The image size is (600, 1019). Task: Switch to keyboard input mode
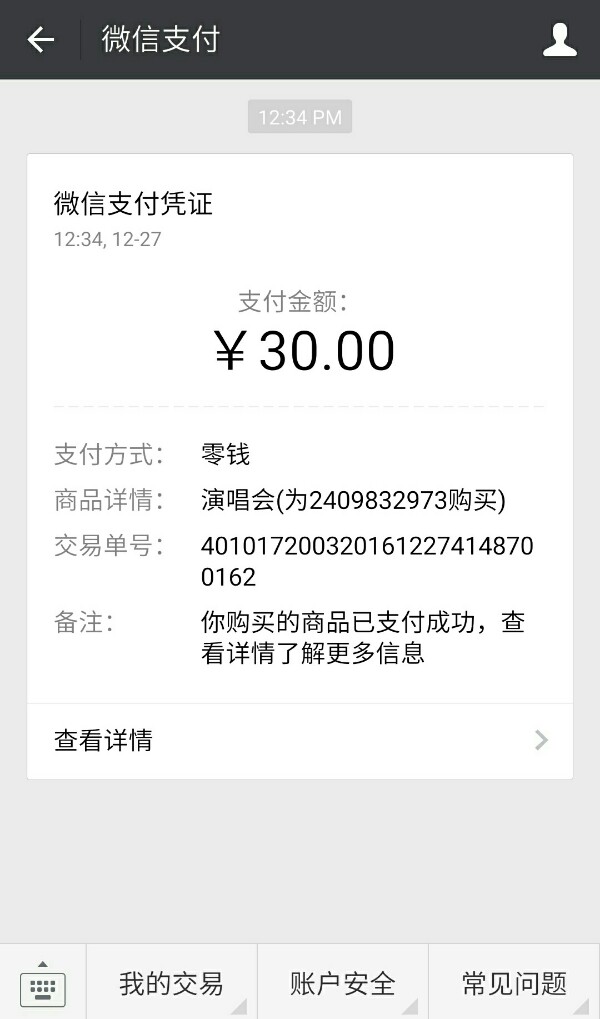pos(43,983)
